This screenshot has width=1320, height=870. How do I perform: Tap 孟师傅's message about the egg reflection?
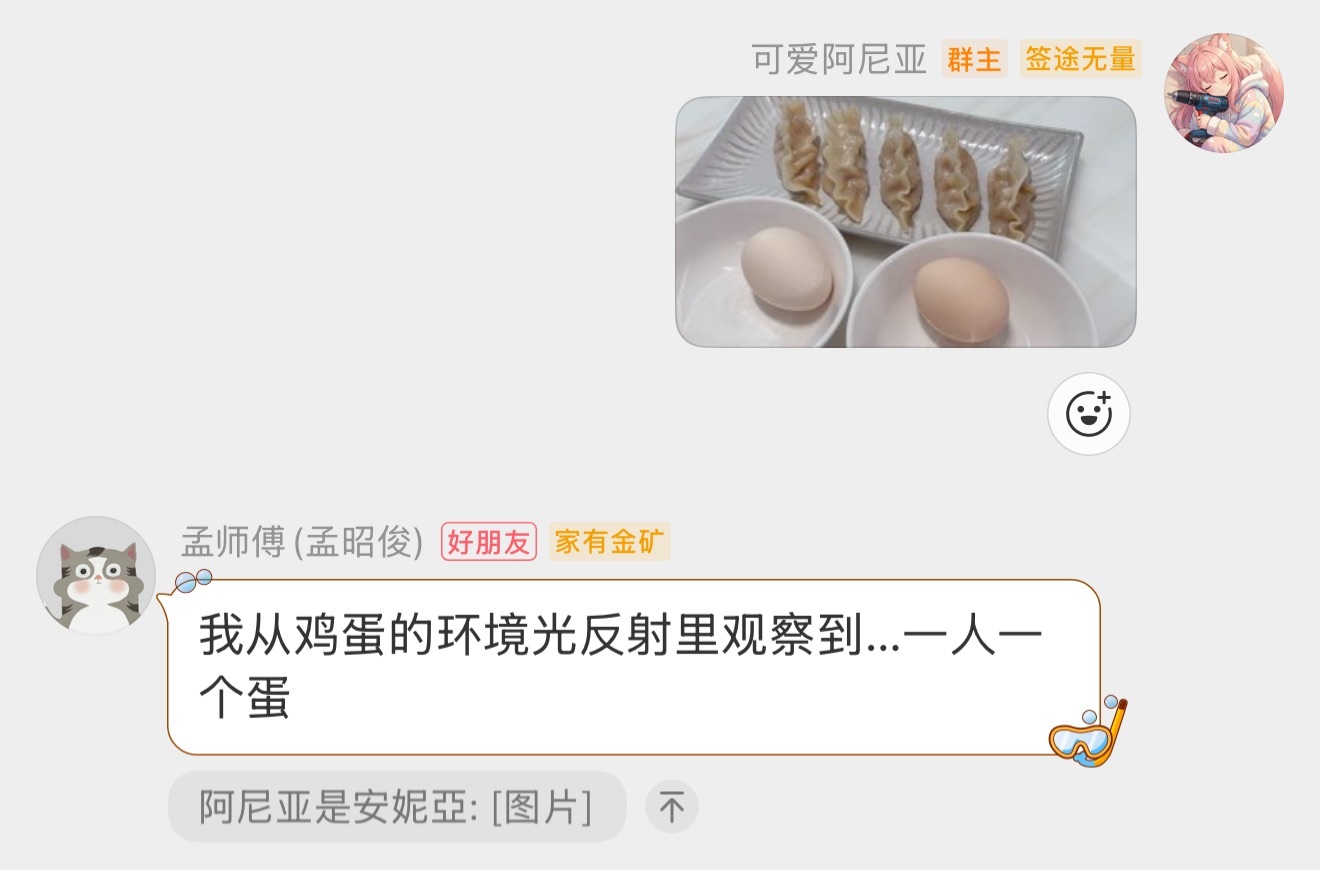click(x=620, y=667)
